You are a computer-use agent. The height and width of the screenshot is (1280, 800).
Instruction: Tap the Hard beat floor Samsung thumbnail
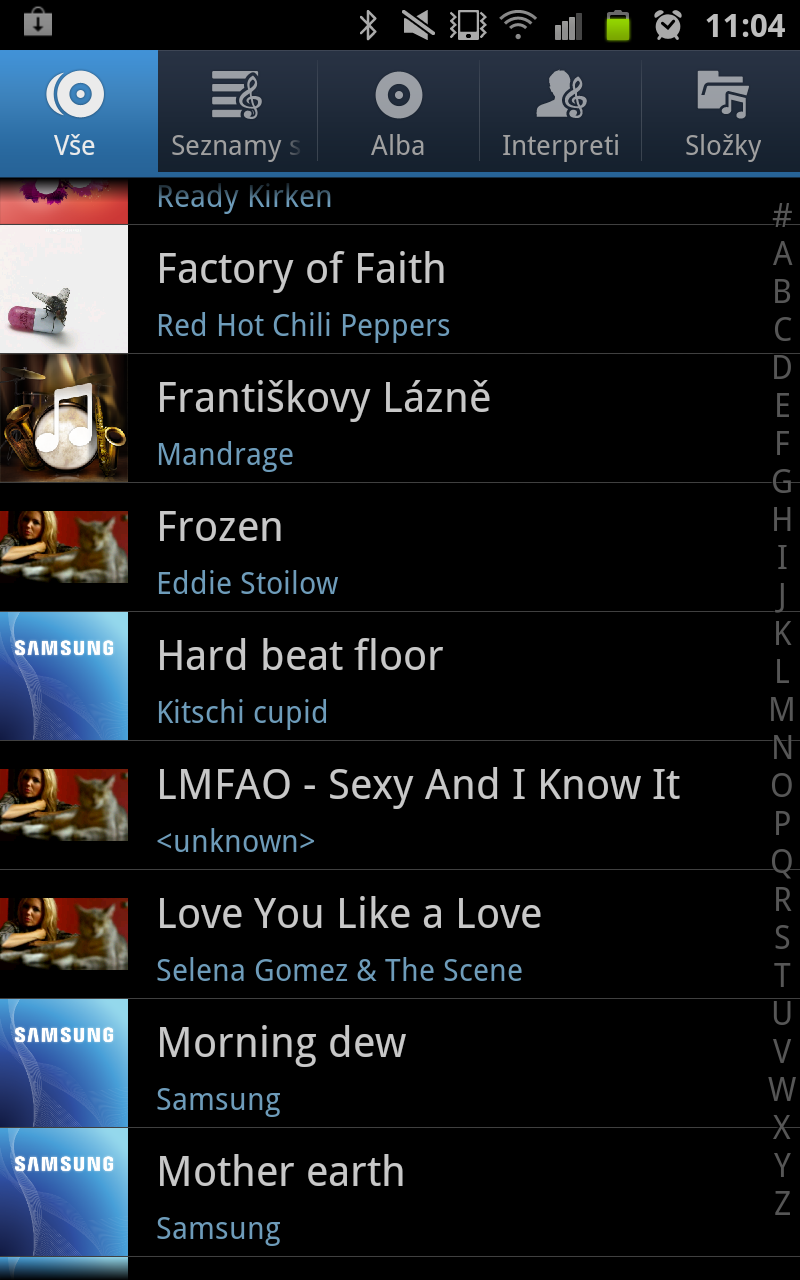(x=63, y=676)
